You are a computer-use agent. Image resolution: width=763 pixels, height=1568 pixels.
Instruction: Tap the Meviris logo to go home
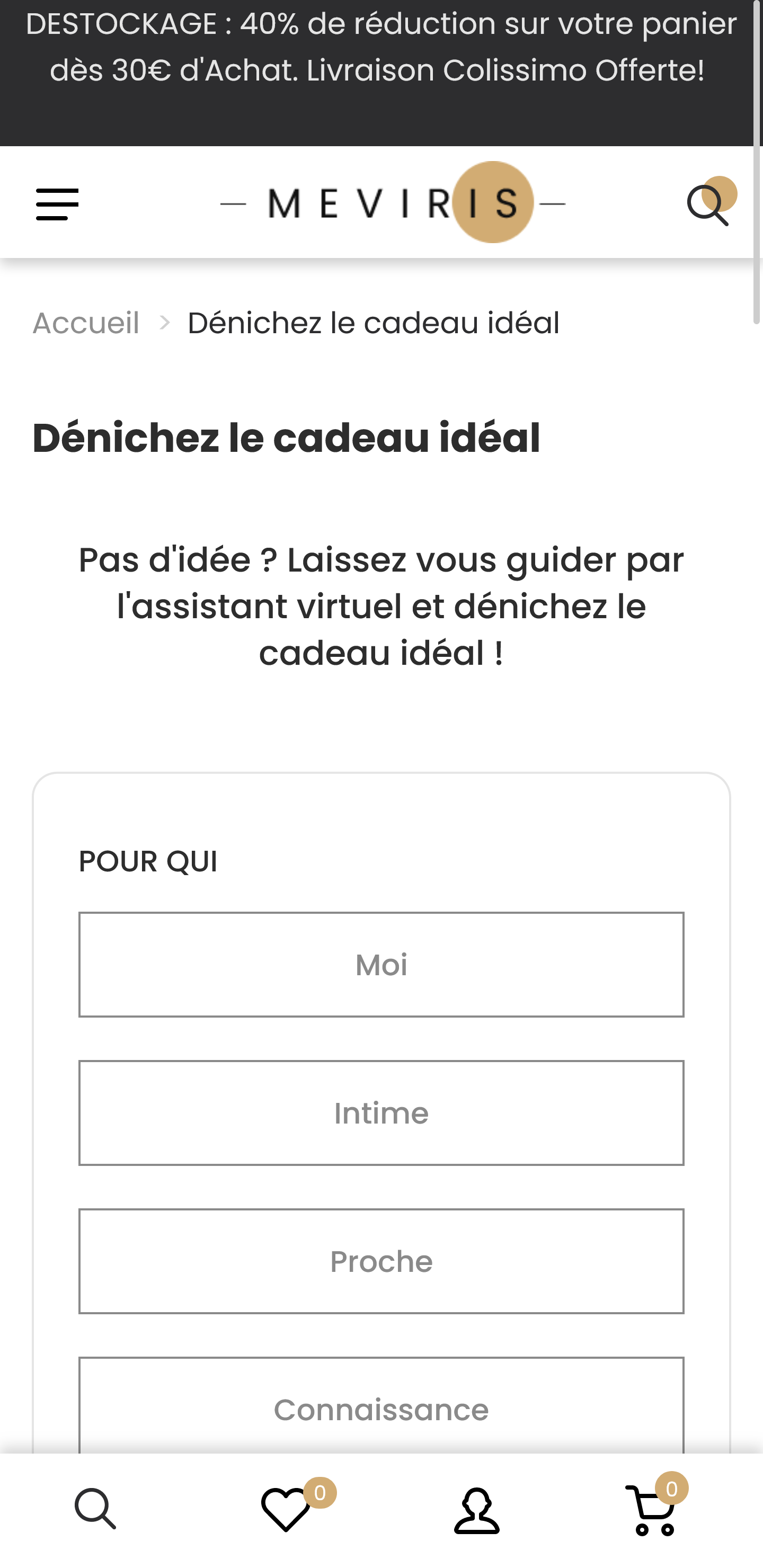pos(393,202)
